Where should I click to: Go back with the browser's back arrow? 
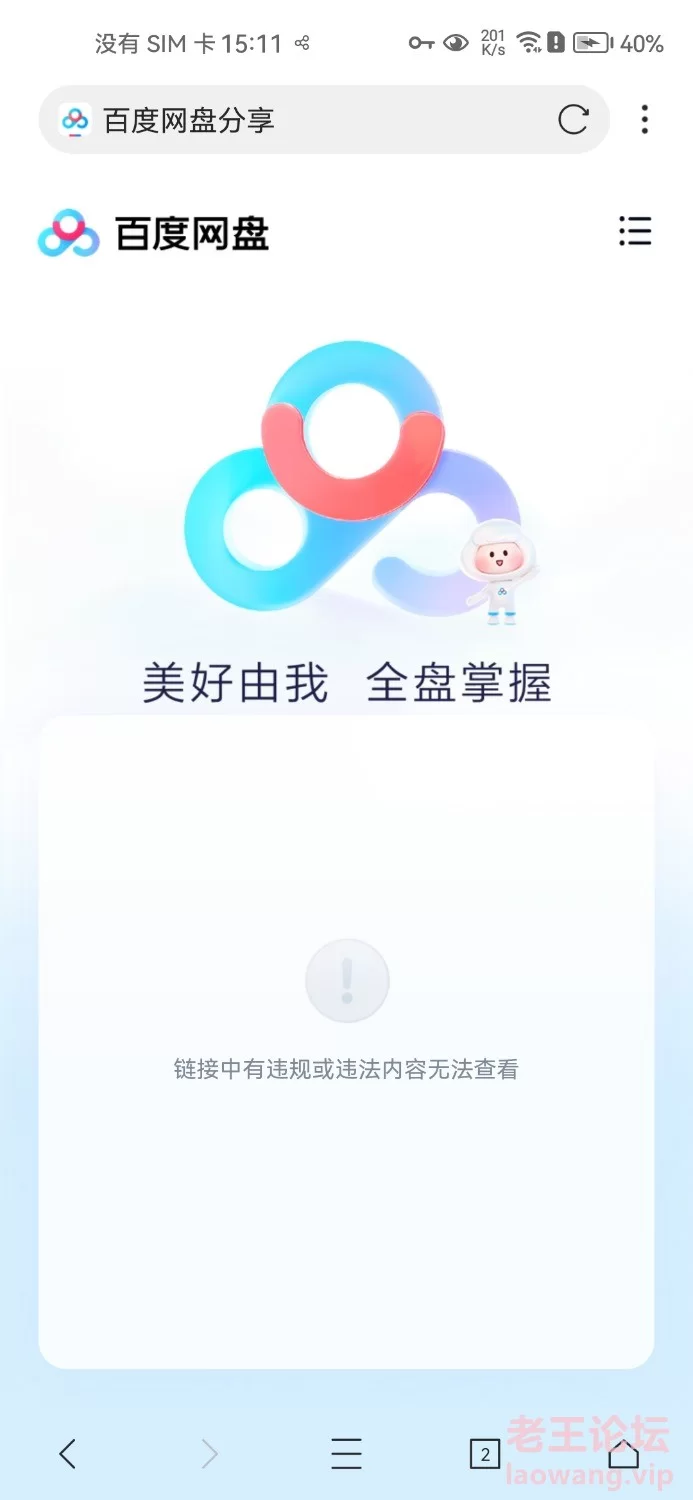pos(67,1454)
